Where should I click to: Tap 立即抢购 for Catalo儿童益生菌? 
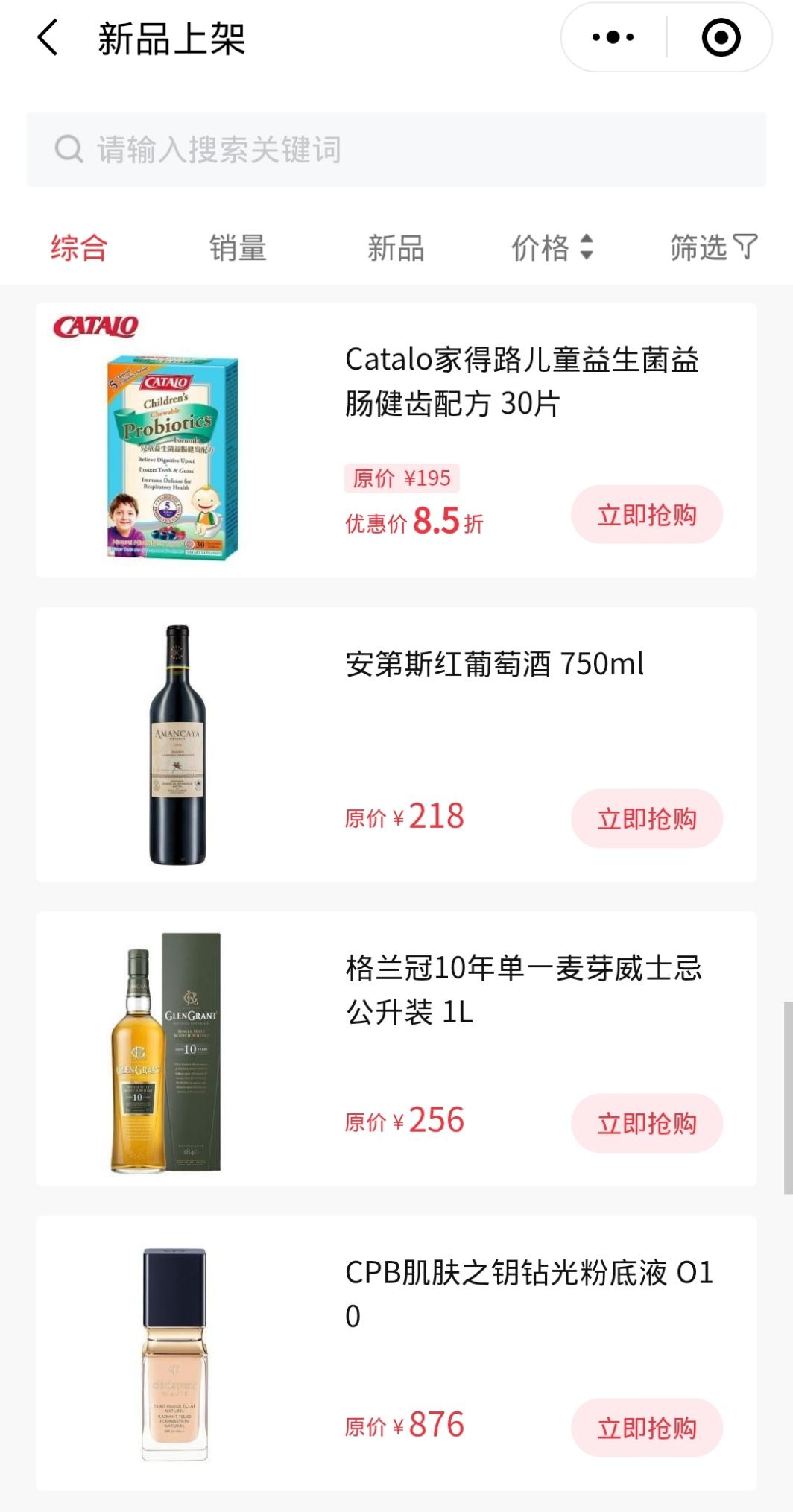point(646,515)
